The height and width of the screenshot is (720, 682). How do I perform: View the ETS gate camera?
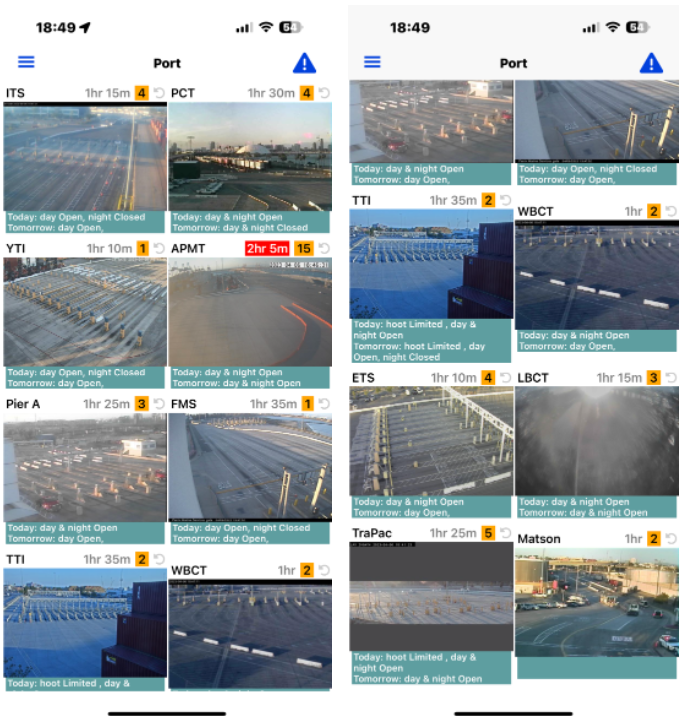[x=431, y=441]
